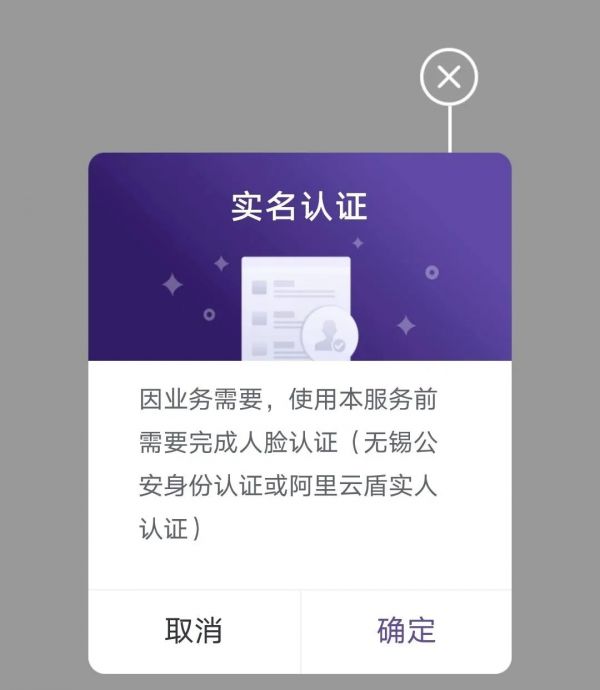This screenshot has height=690, width=600.
Task: Close the 实名认证 dialog with the X
Action: [449, 77]
